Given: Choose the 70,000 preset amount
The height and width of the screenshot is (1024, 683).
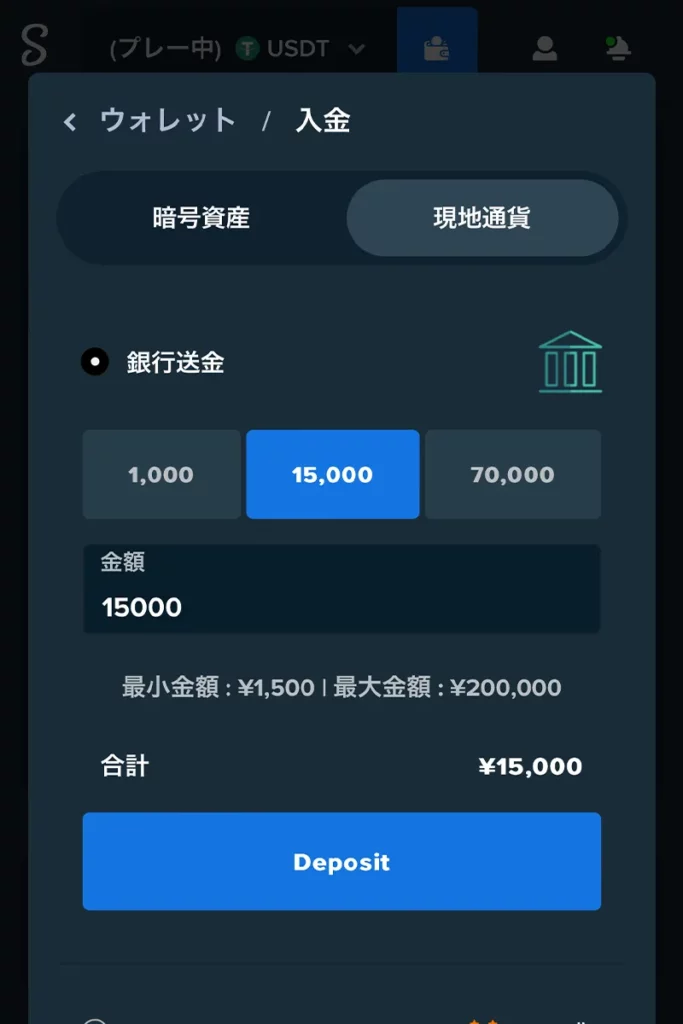Looking at the screenshot, I should [x=512, y=475].
